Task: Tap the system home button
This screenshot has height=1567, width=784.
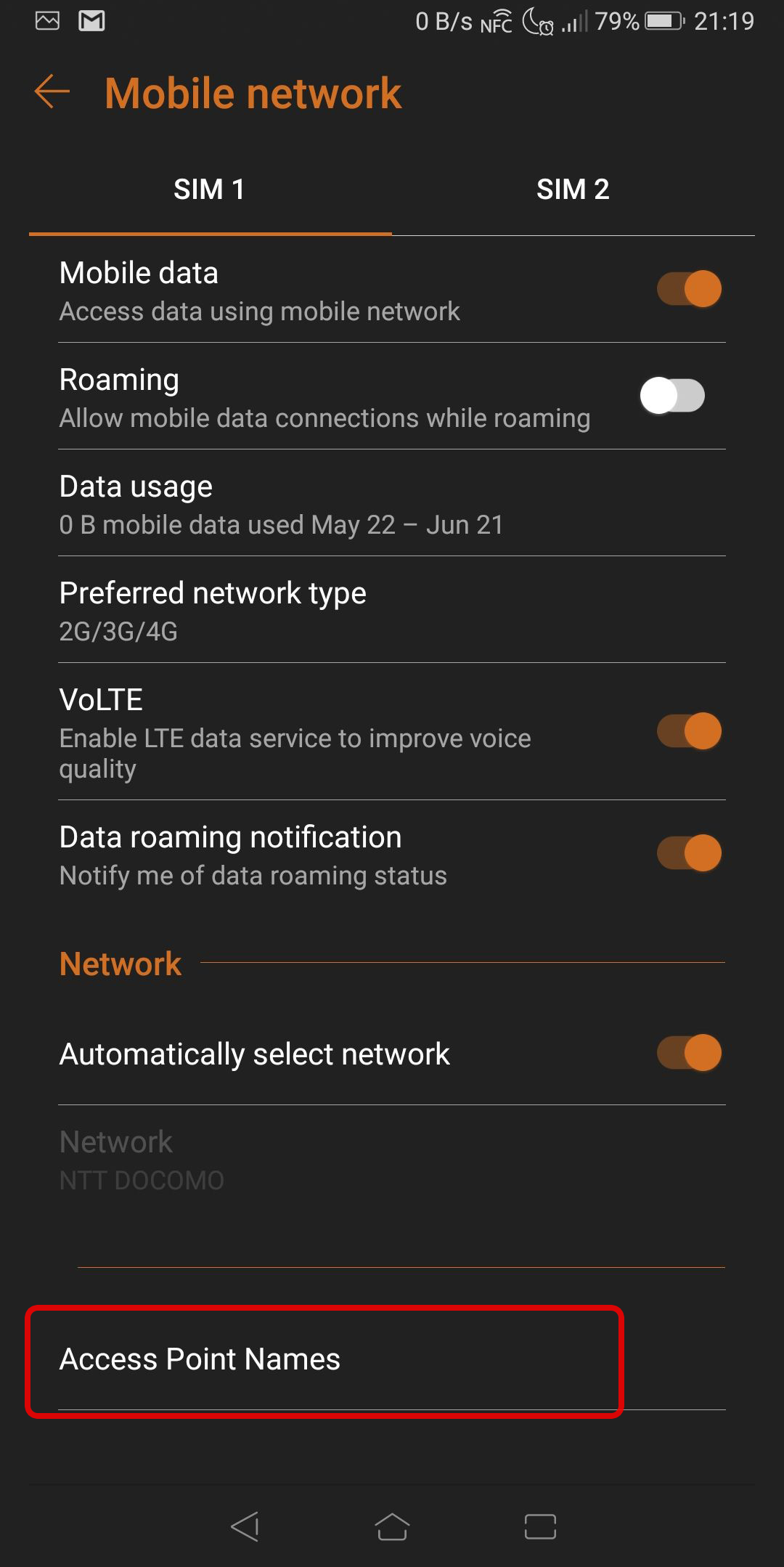Action: [392, 1526]
